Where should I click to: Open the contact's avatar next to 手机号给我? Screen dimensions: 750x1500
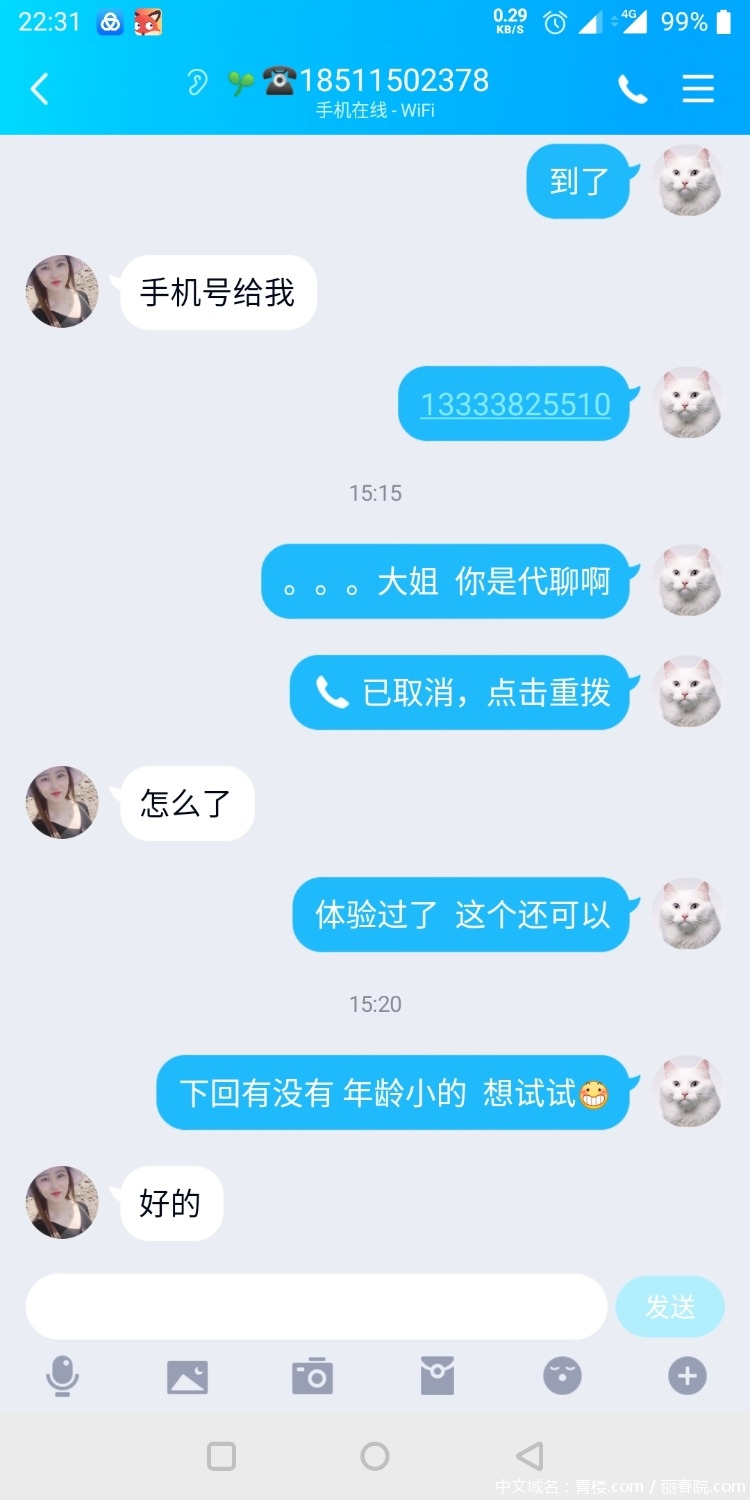pos(62,292)
